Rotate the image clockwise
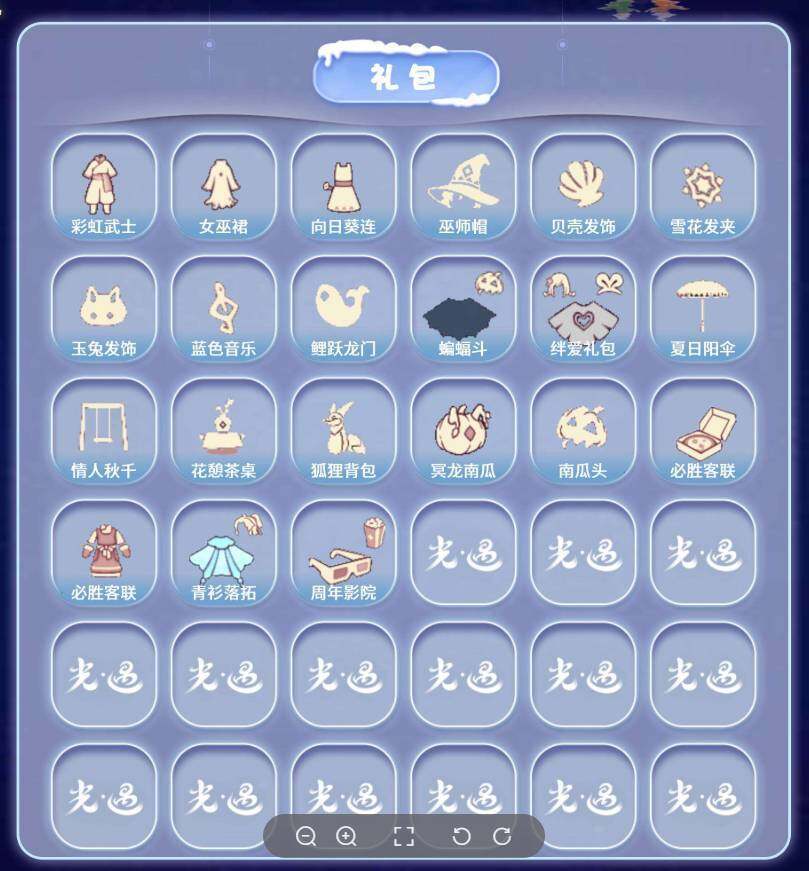The height and width of the screenshot is (871, 809). [502, 836]
